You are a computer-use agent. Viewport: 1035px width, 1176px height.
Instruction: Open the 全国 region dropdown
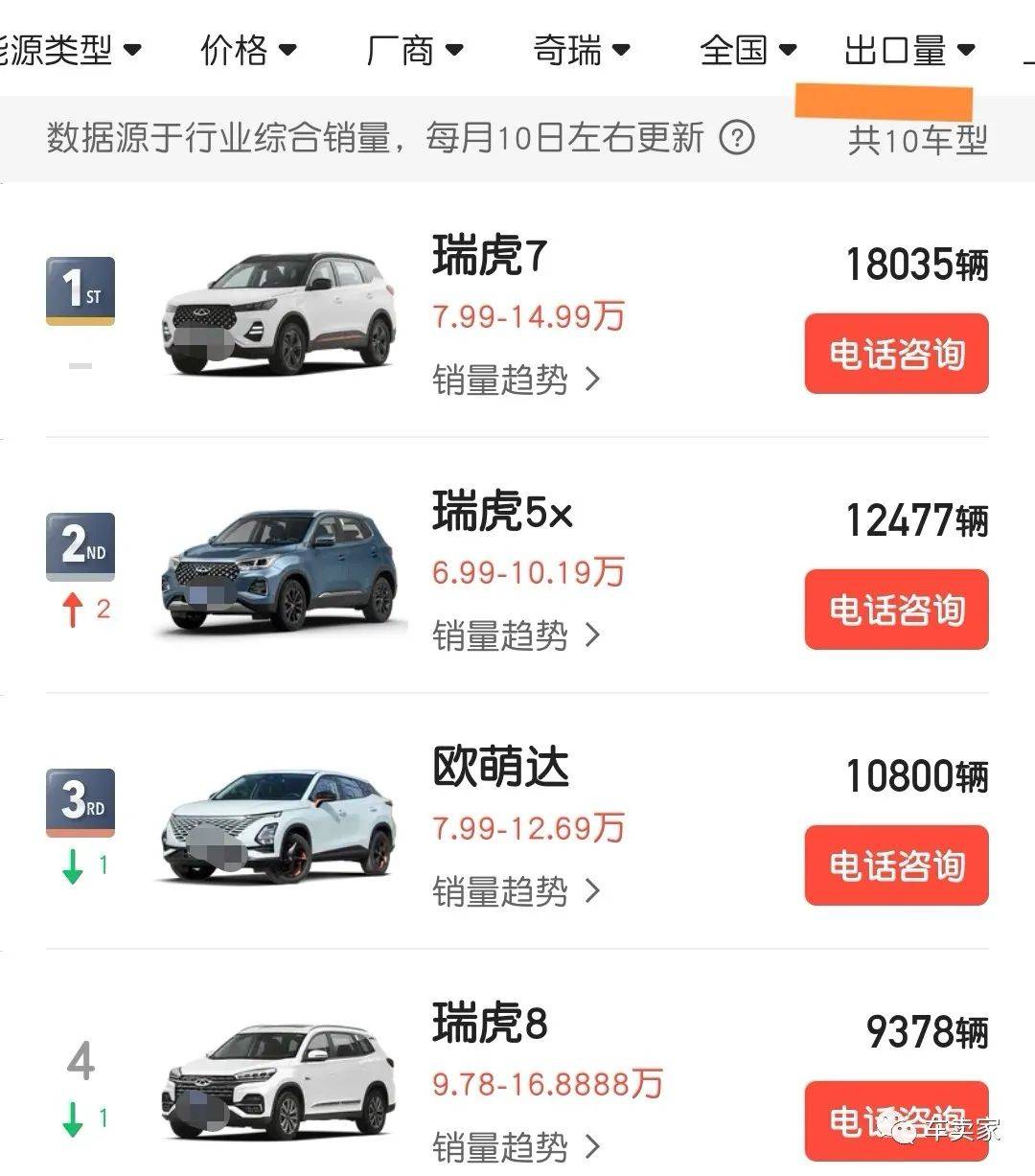747,49
